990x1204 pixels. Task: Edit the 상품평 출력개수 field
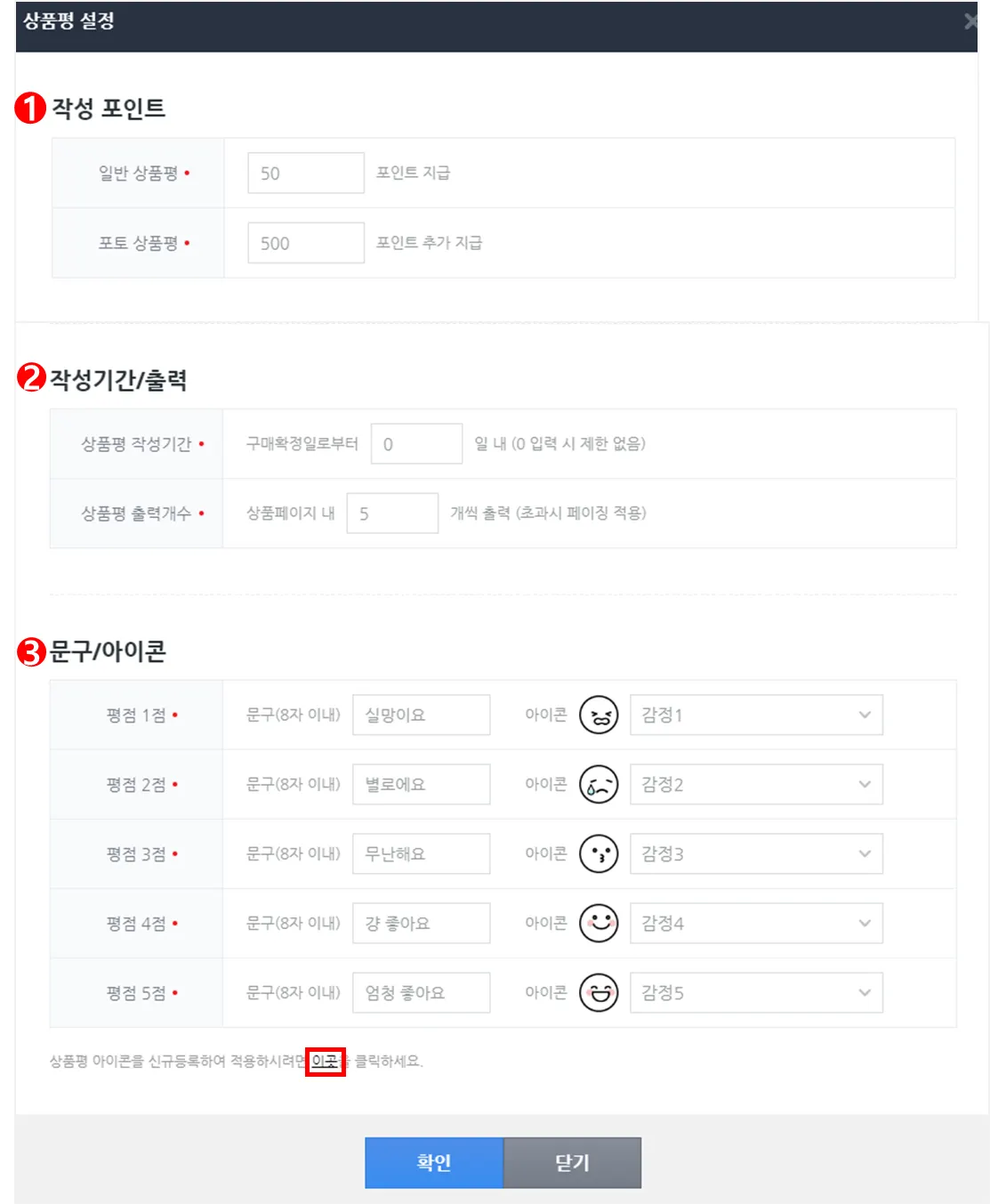pos(392,513)
